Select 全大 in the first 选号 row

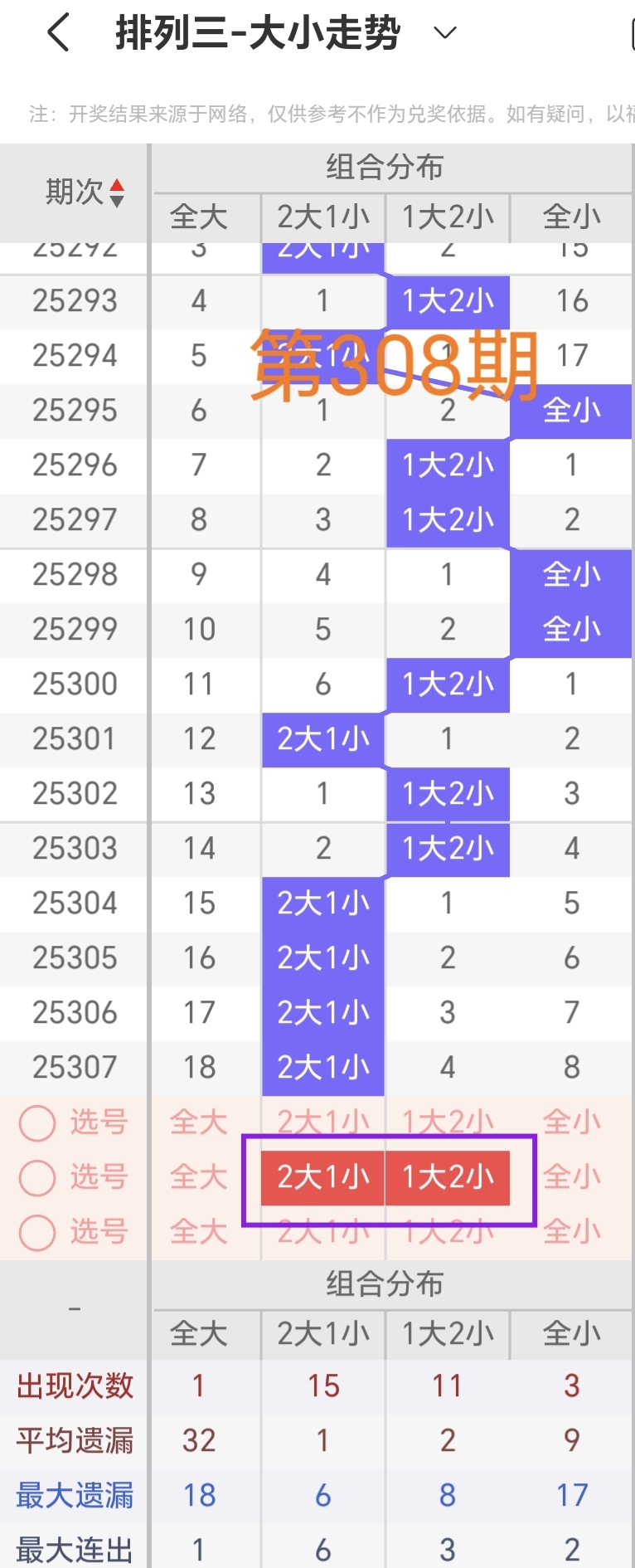pyautogui.click(x=196, y=1121)
